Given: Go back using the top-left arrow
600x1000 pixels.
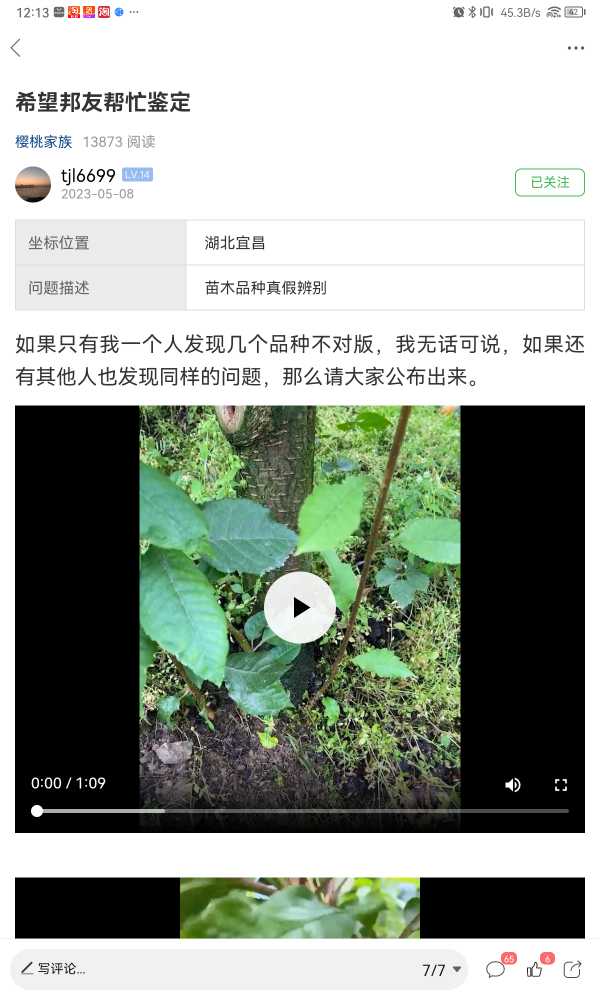Looking at the screenshot, I should pyautogui.click(x=17, y=48).
